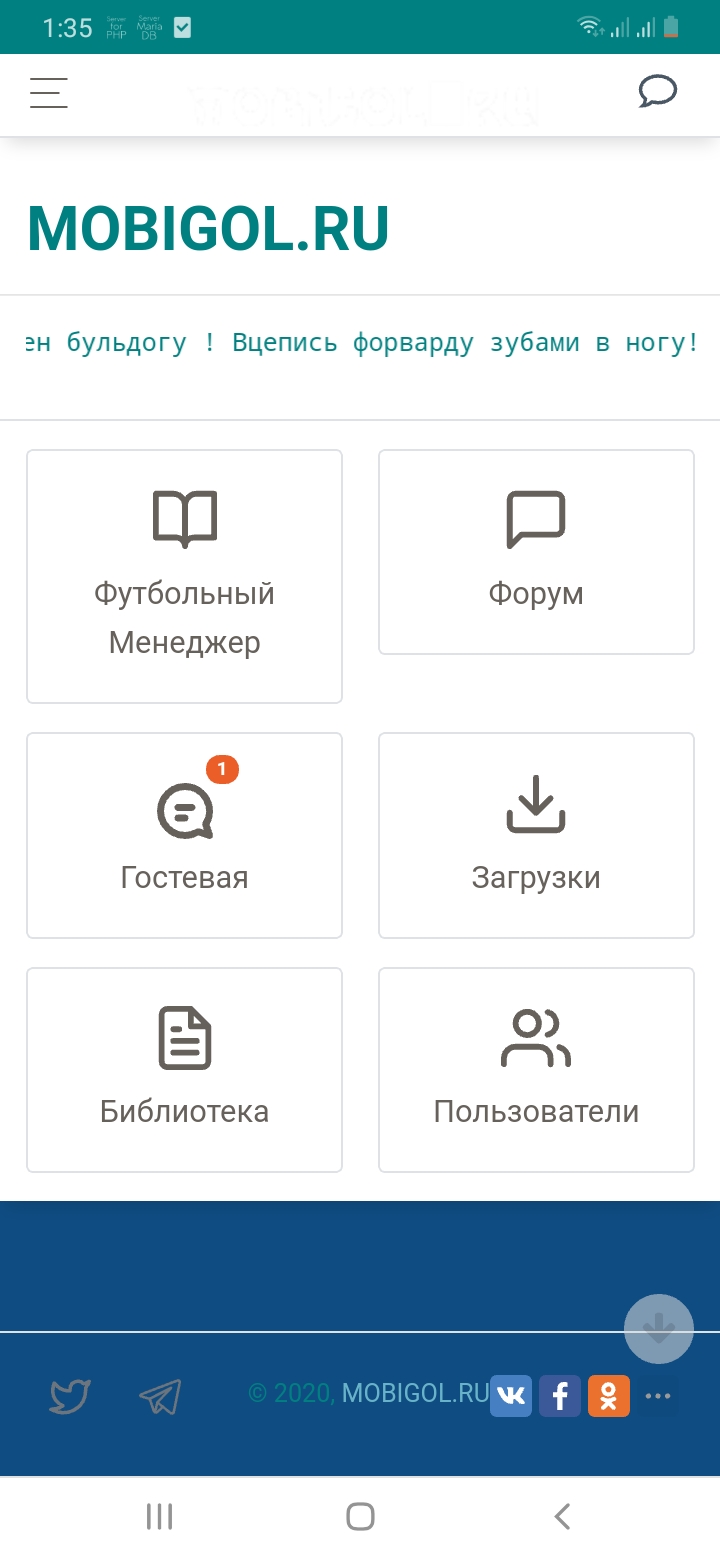Viewport: 720px width, 1560px height.
Task: Open the Telegram link in footer
Action: click(x=160, y=1396)
